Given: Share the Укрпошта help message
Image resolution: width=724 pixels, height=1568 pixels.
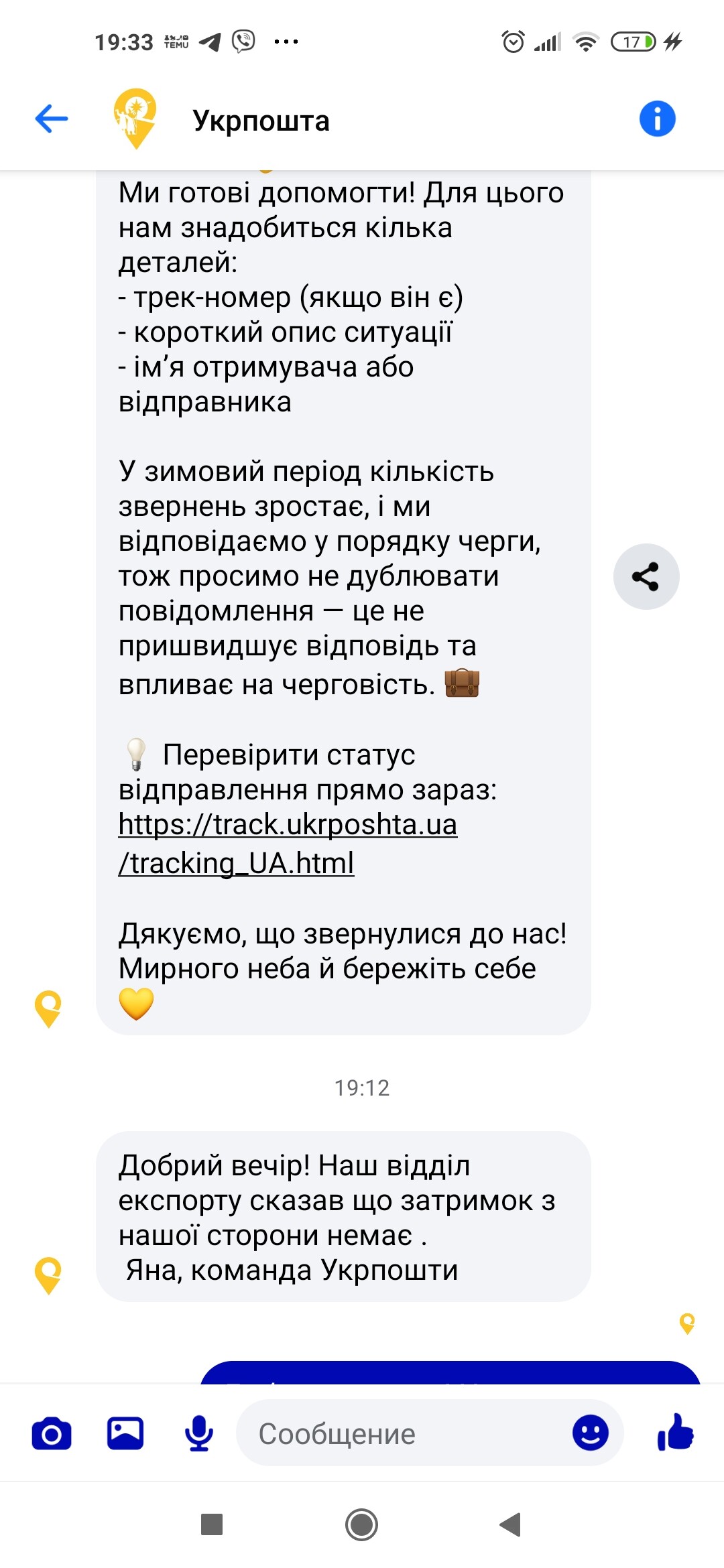Looking at the screenshot, I should pos(646,576).
